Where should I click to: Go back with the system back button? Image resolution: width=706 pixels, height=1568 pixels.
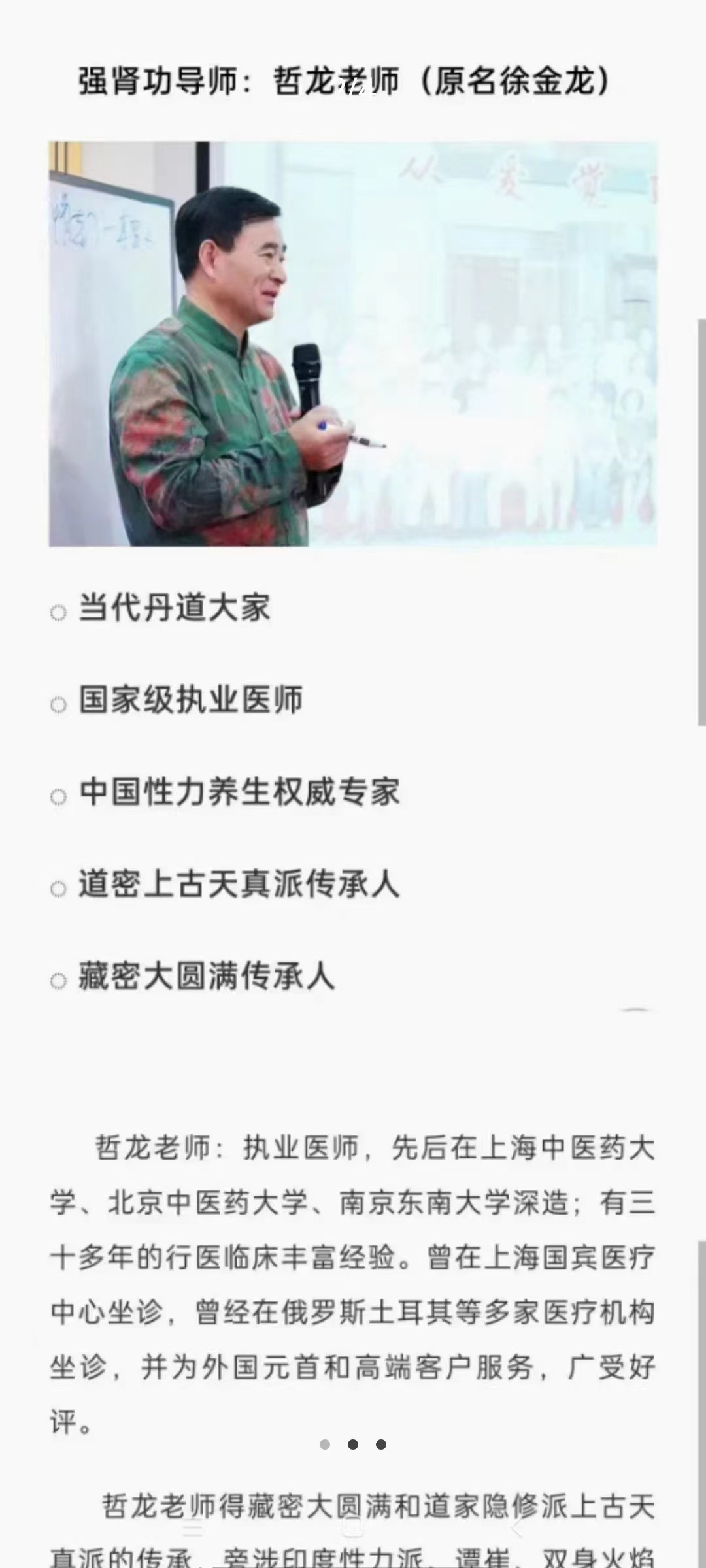click(516, 1528)
